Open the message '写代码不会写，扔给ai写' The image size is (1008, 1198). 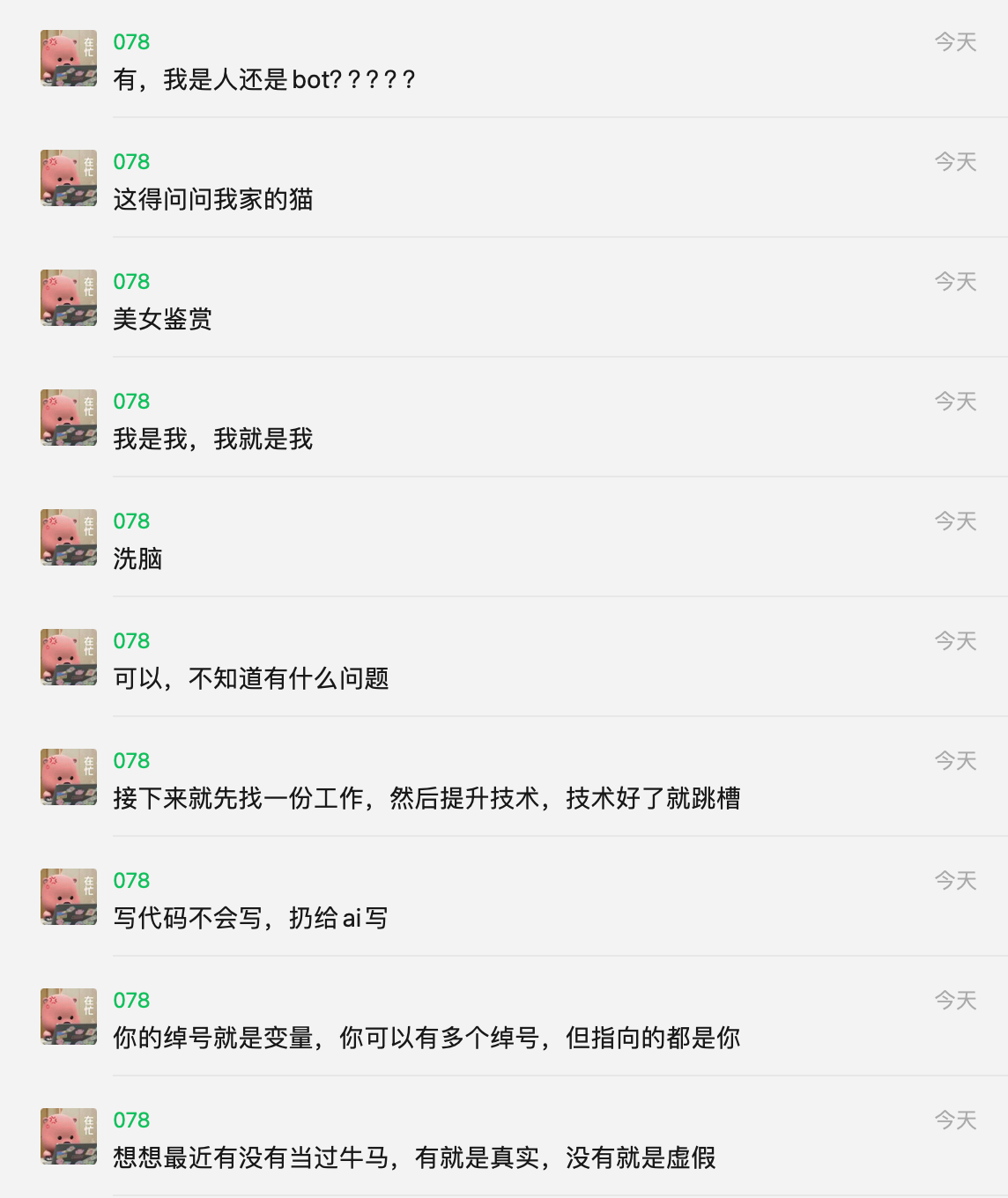[250, 919]
